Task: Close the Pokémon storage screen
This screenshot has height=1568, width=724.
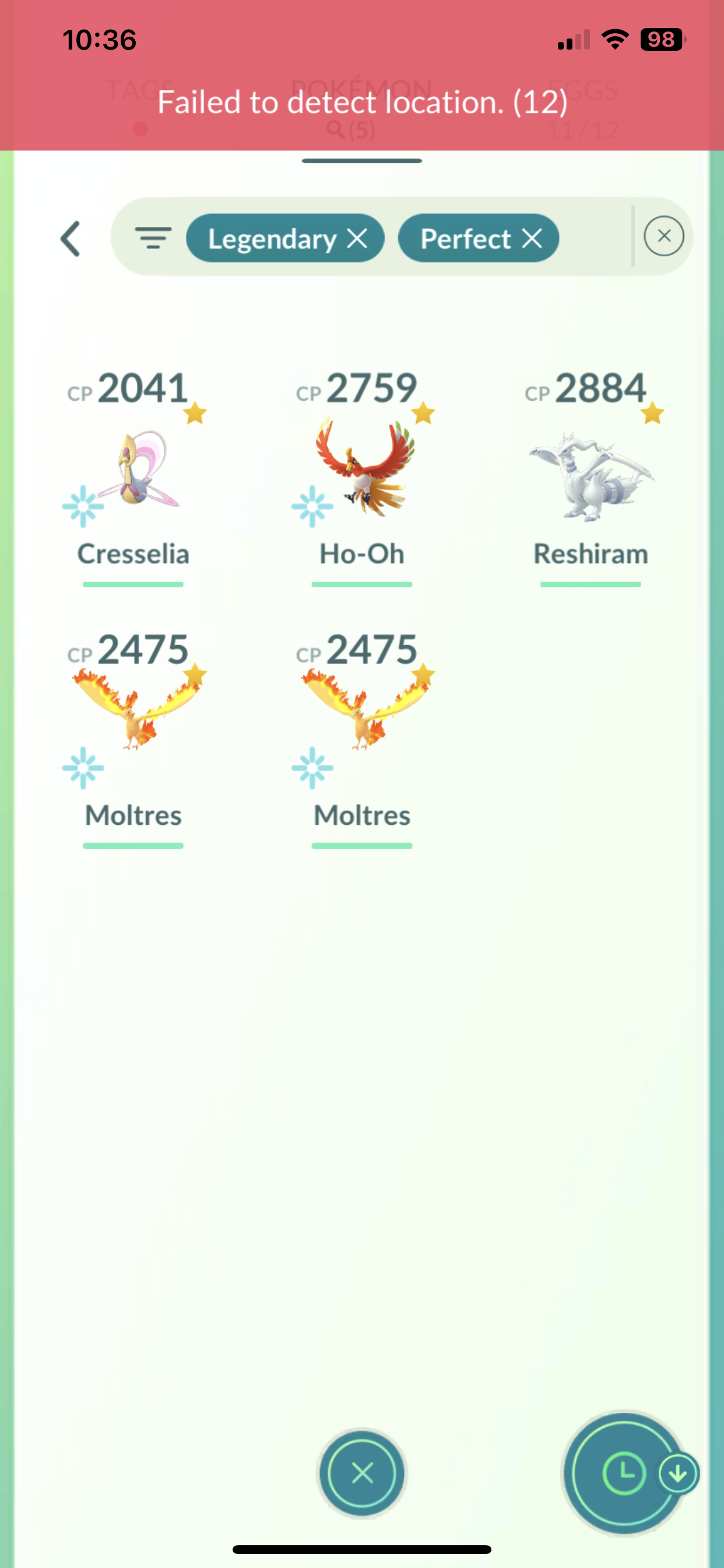Action: coord(363,1473)
